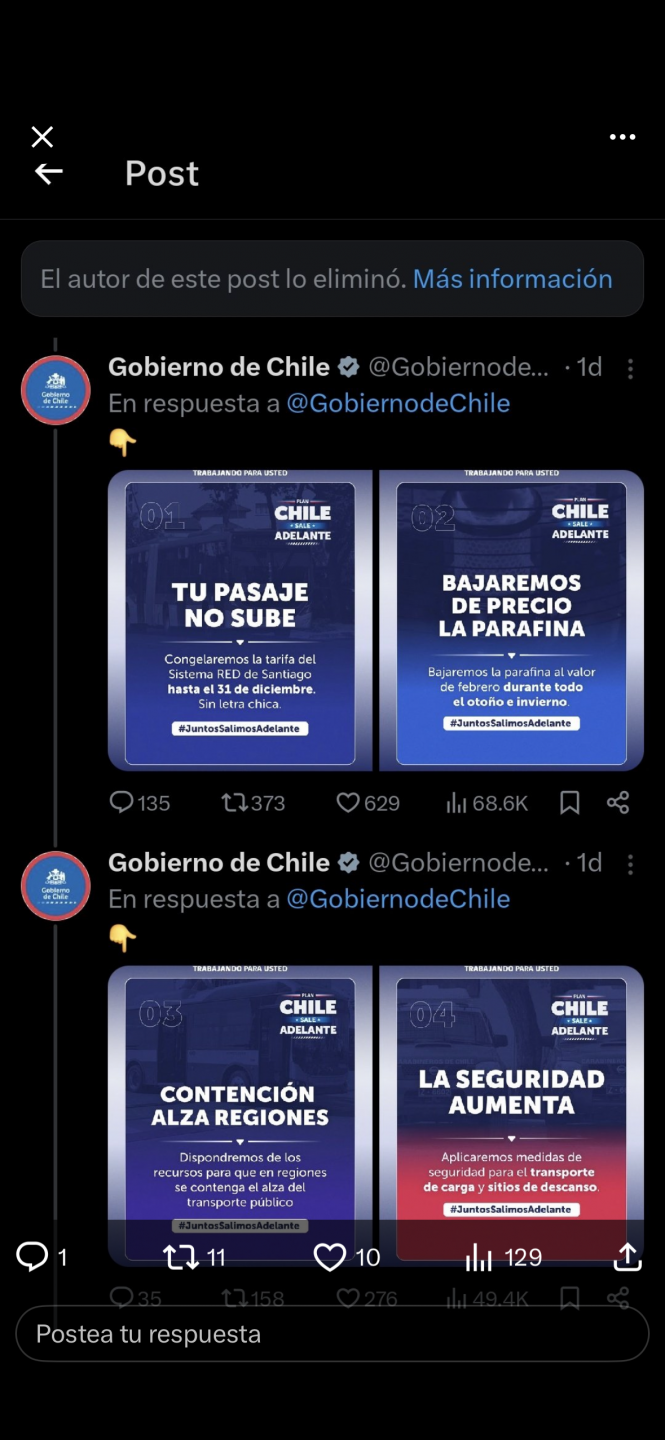Tap the 'Postea tu respuesta' reply field
This screenshot has width=665, height=1440.
(332, 1334)
